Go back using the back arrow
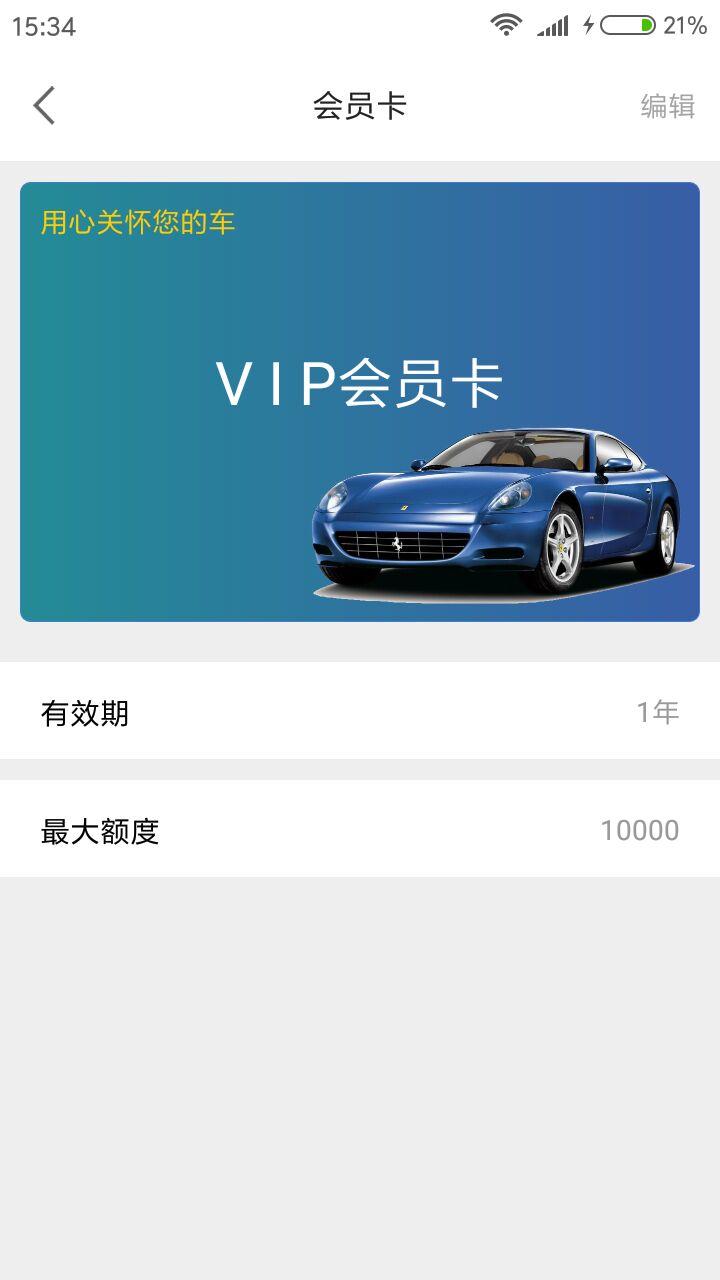The height and width of the screenshot is (1280, 720). pyautogui.click(x=44, y=106)
